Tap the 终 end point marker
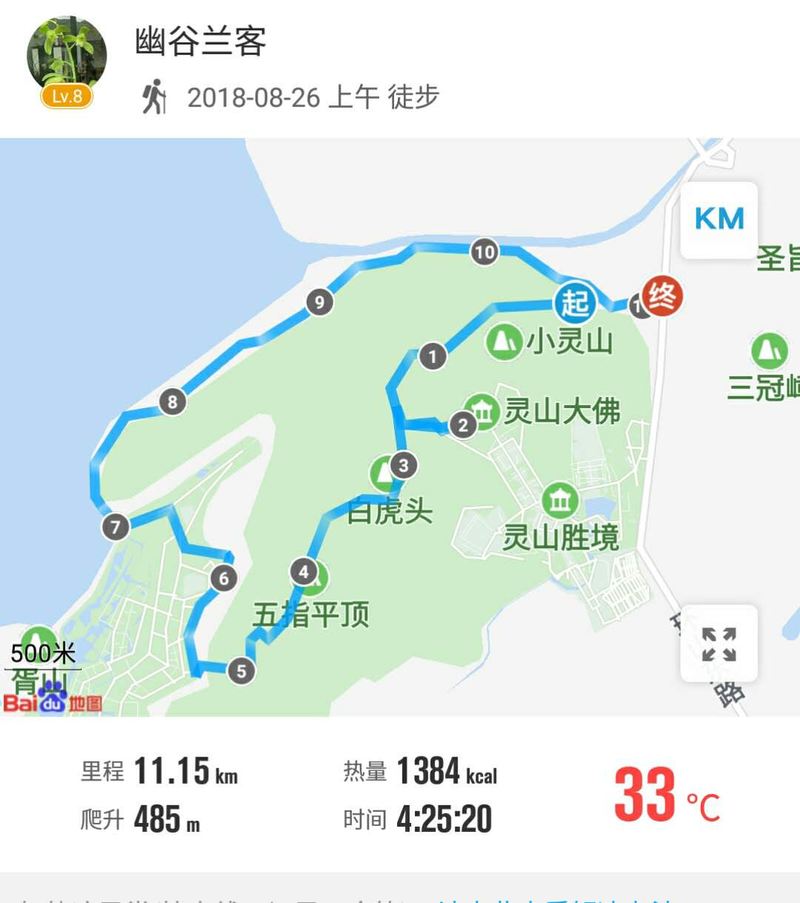 coord(662,296)
